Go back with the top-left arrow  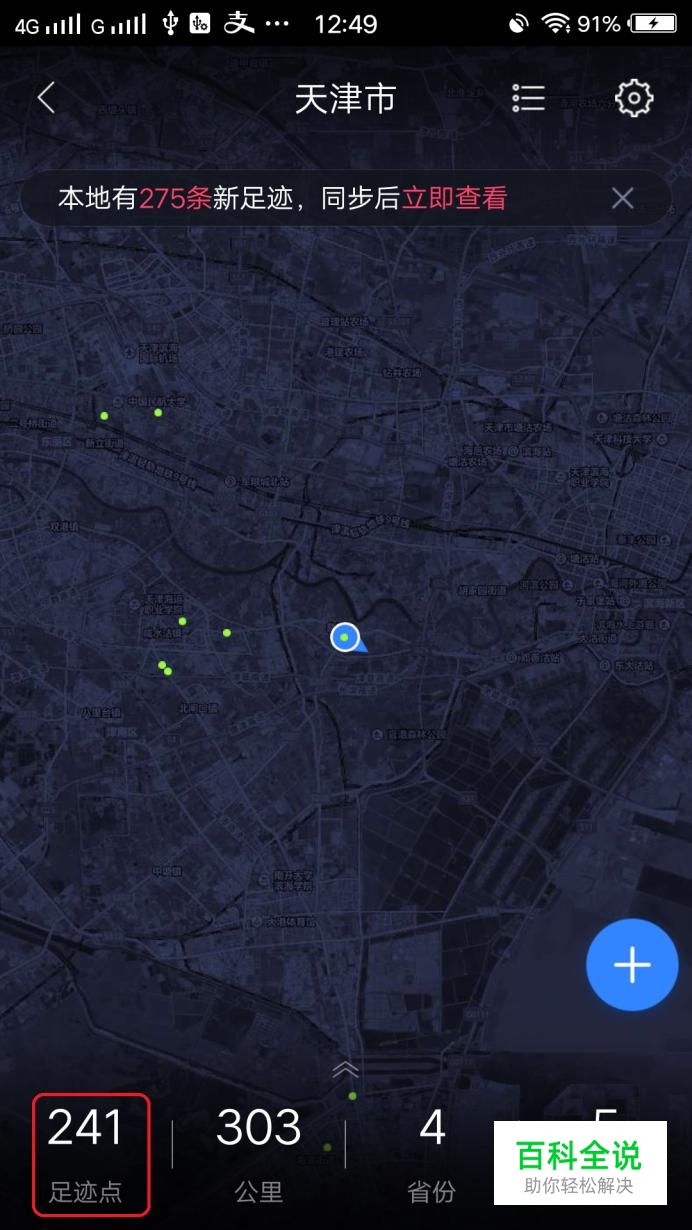46,98
